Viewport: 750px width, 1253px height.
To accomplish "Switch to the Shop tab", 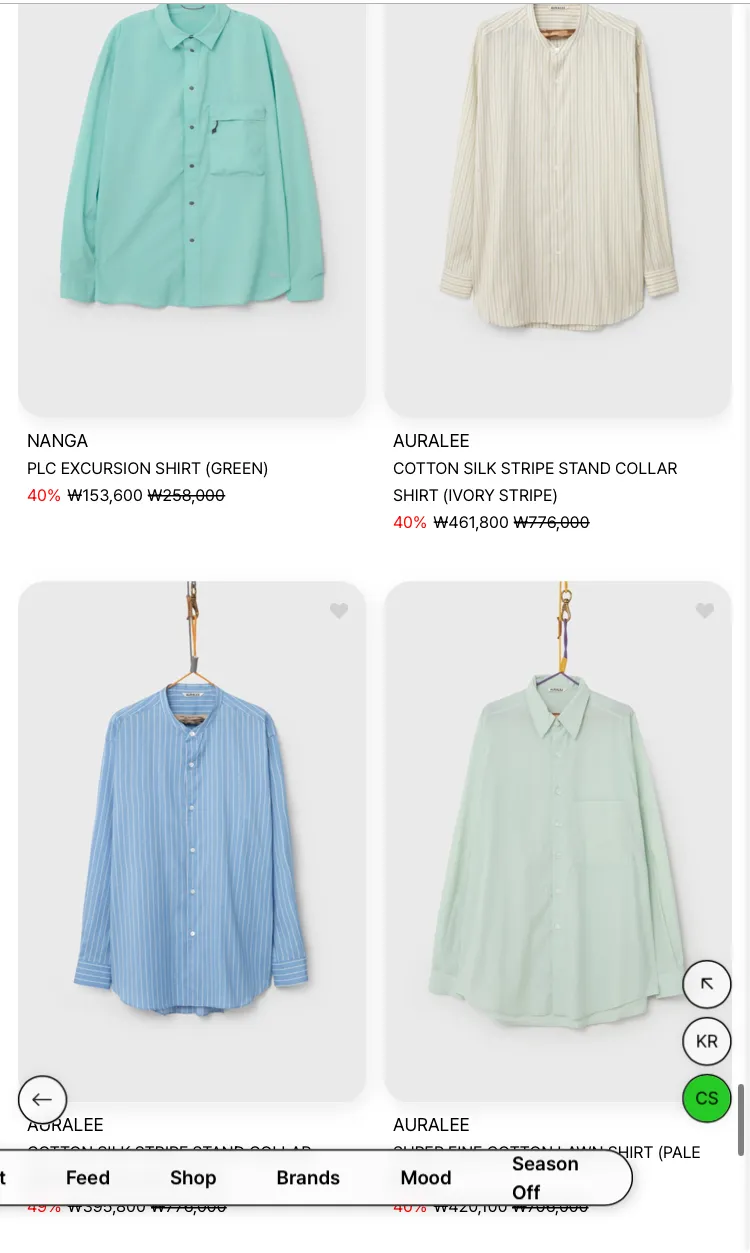I will [193, 1178].
